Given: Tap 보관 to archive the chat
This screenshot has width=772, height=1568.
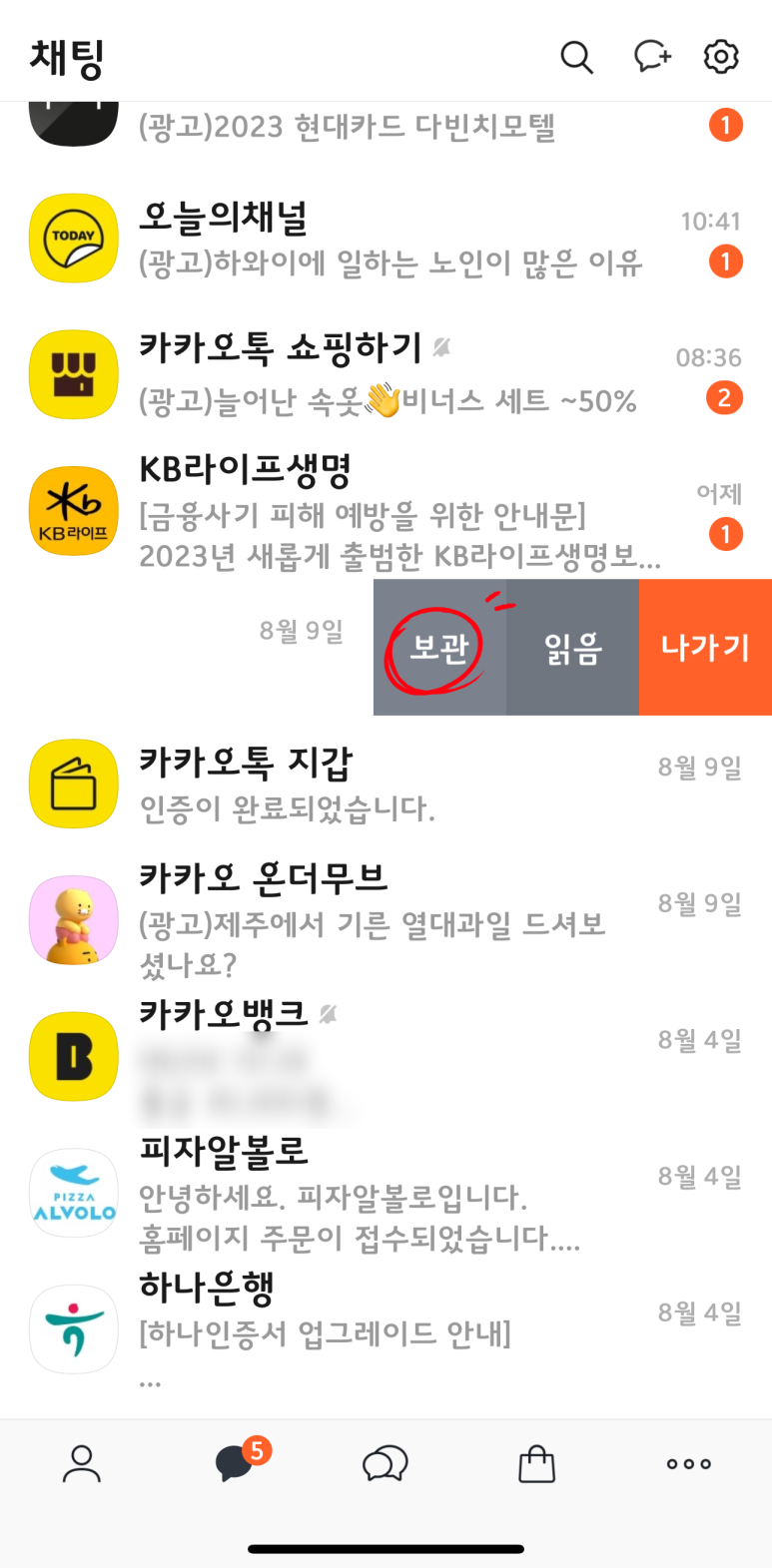Looking at the screenshot, I should 439,648.
